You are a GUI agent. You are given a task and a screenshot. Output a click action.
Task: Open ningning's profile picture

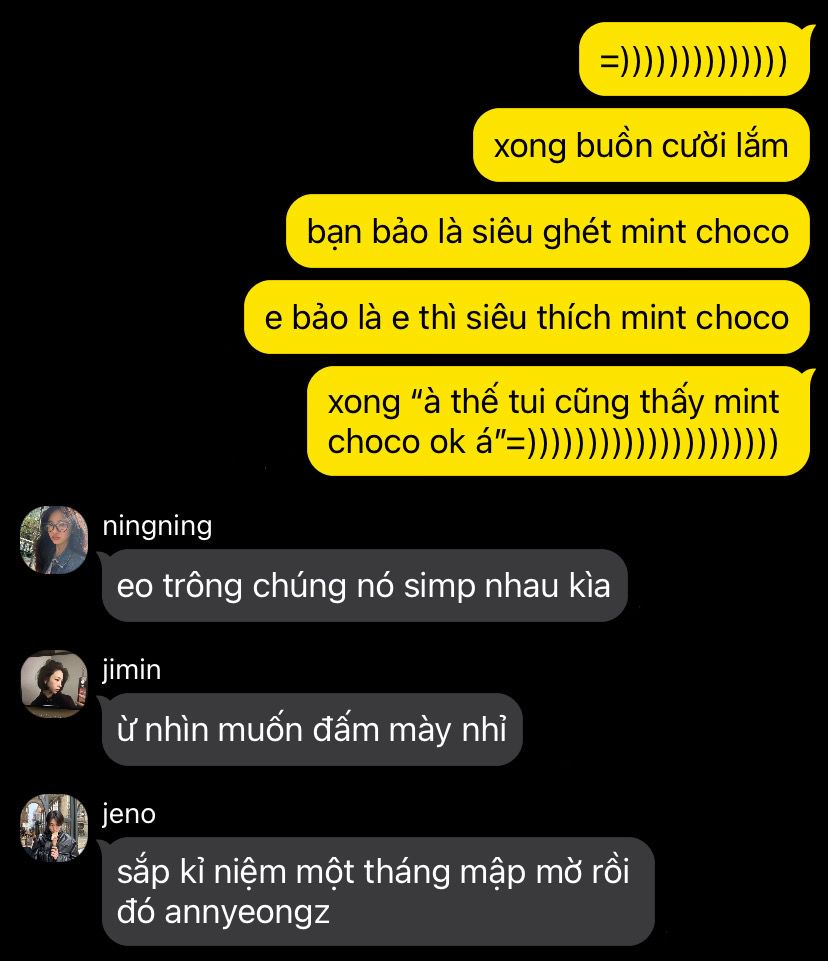tap(54, 540)
